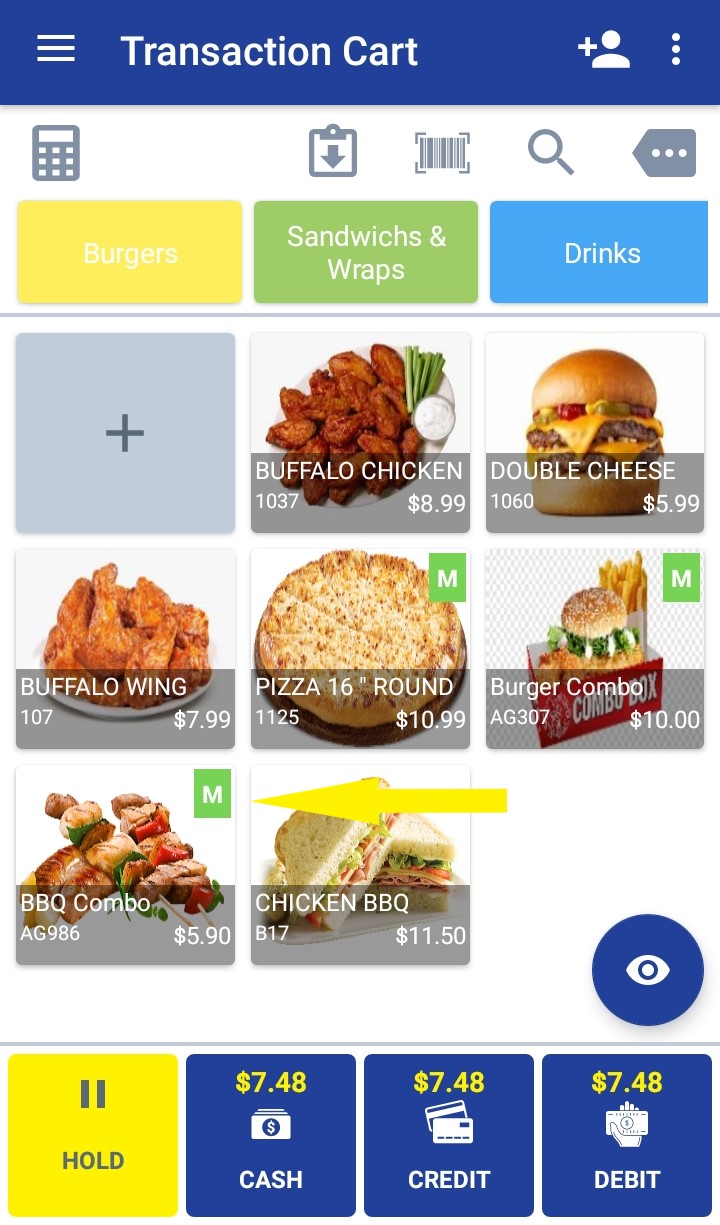Add a new item tile
This screenshot has height=1225, width=720.
[x=125, y=433]
